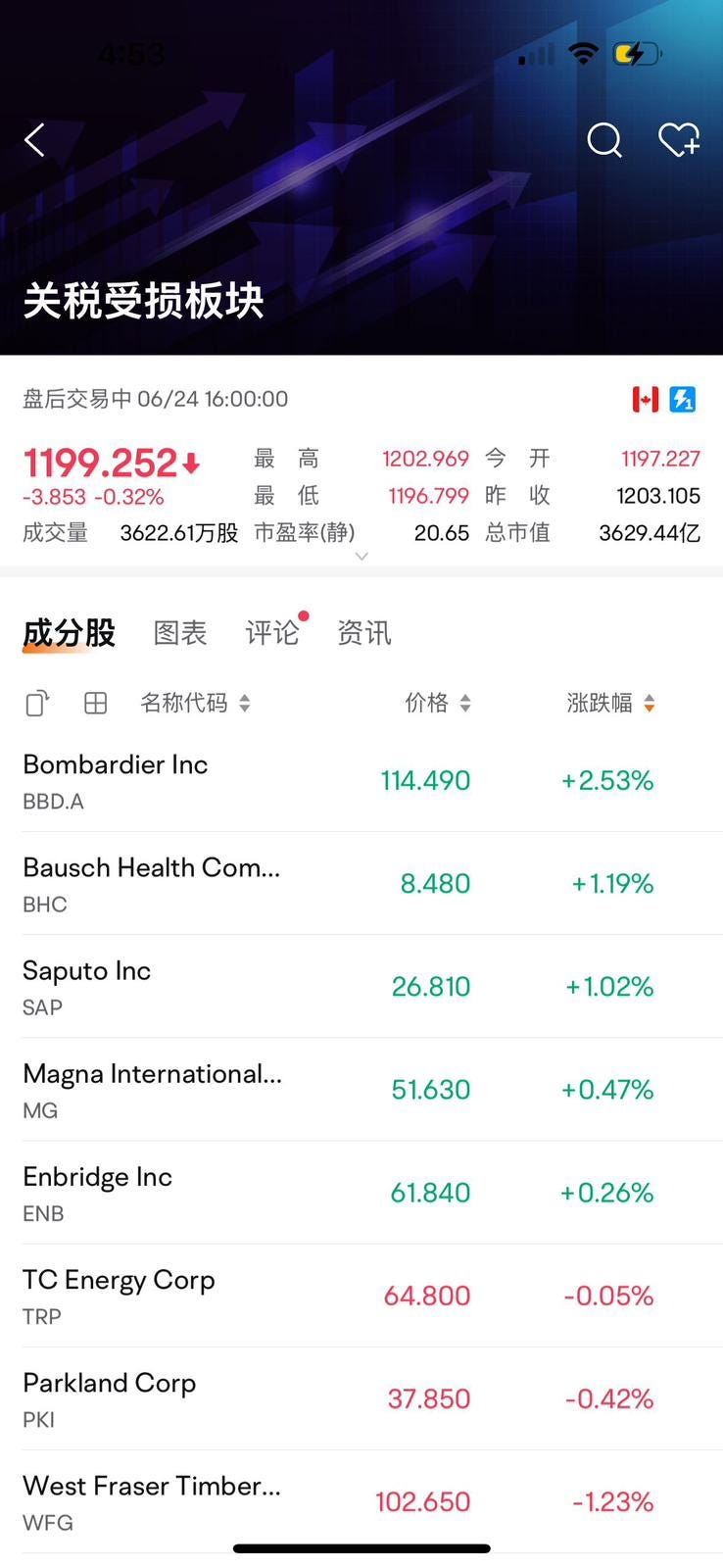723x1568 pixels.
Task: Open Enbridge Inc stock row
Action: click(361, 1193)
